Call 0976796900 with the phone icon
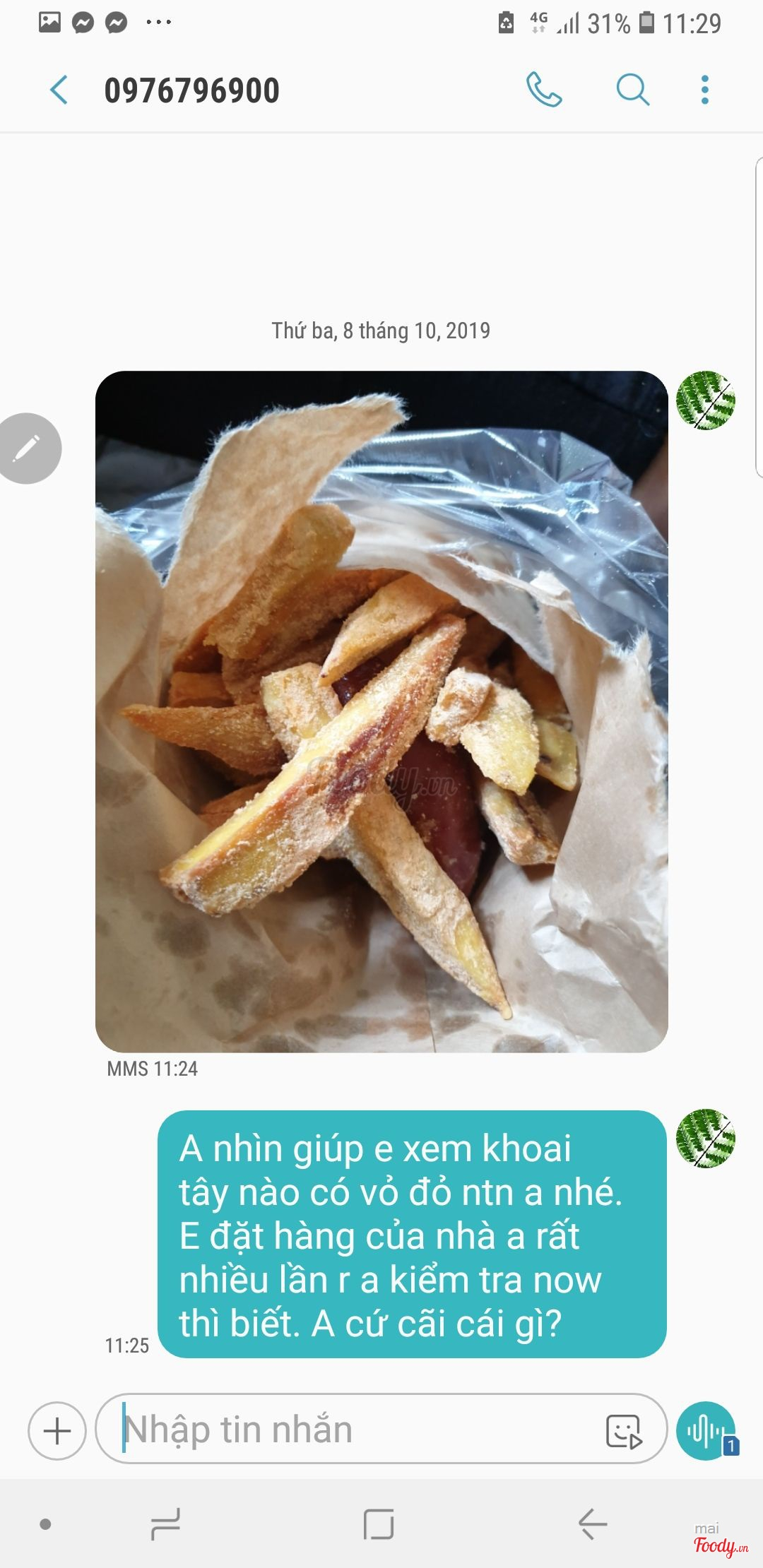Image resolution: width=763 pixels, height=1568 pixels. [x=544, y=90]
